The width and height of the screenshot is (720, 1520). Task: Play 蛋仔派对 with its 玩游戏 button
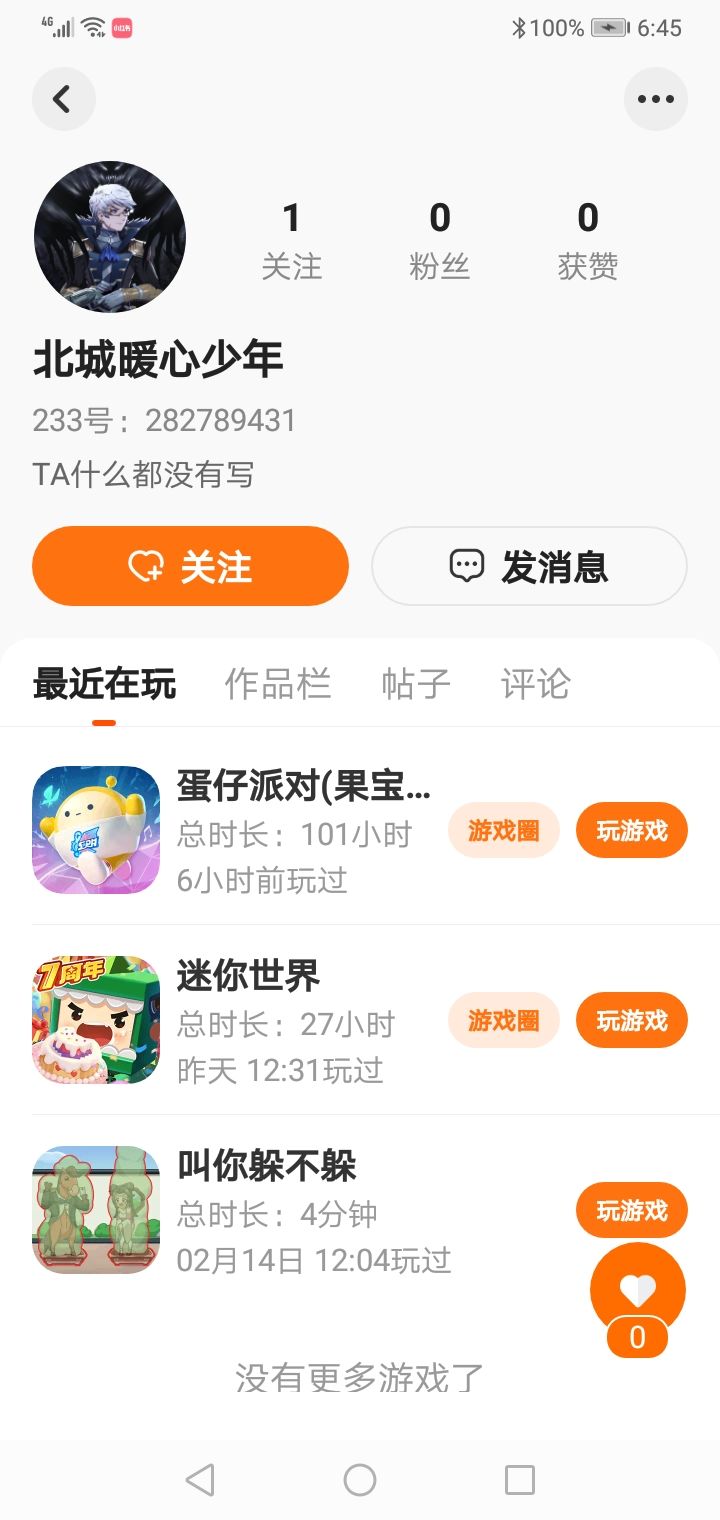pos(631,830)
